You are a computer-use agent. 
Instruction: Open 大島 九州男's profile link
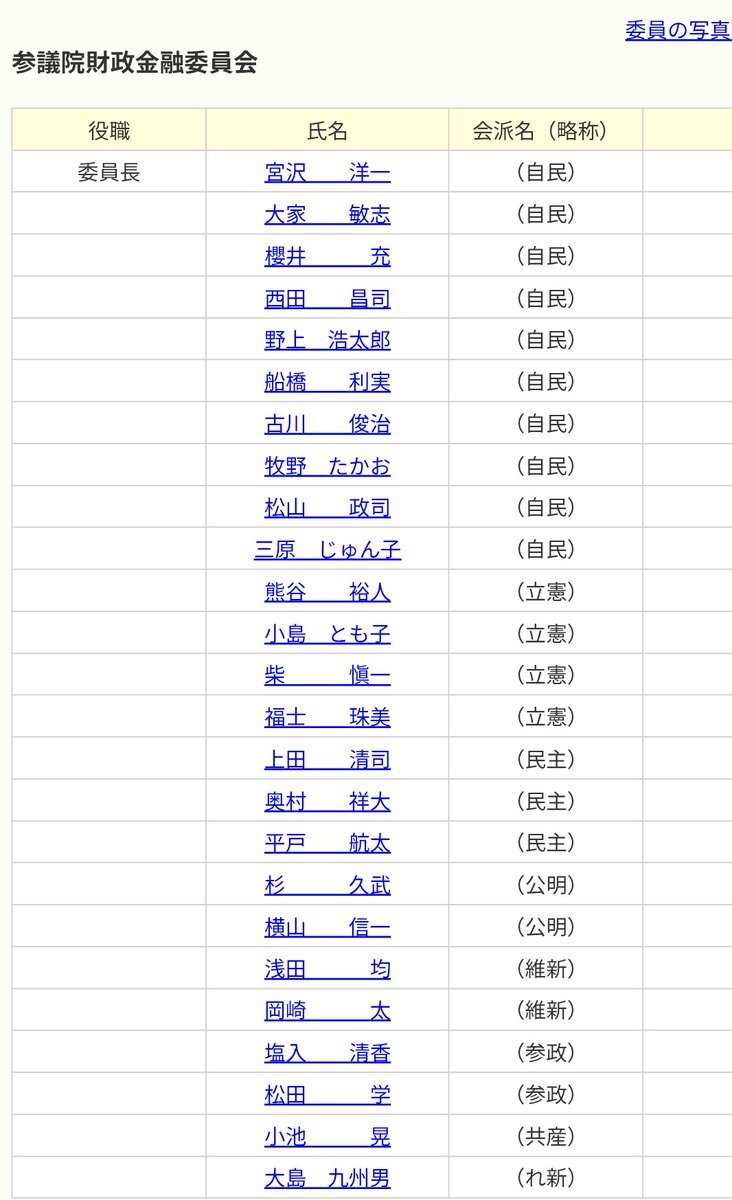(327, 1179)
